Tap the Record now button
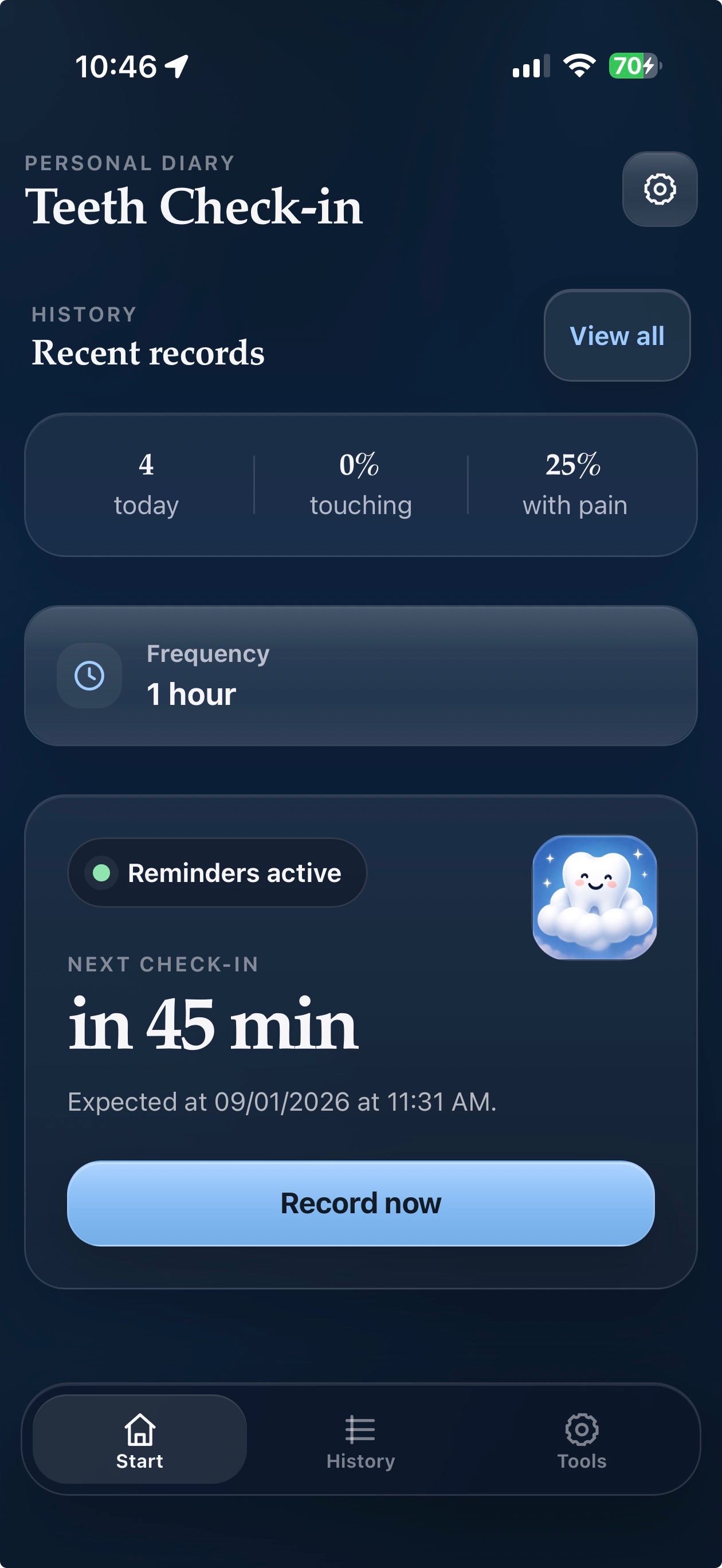Viewport: 722px width, 1568px height. point(361,1204)
